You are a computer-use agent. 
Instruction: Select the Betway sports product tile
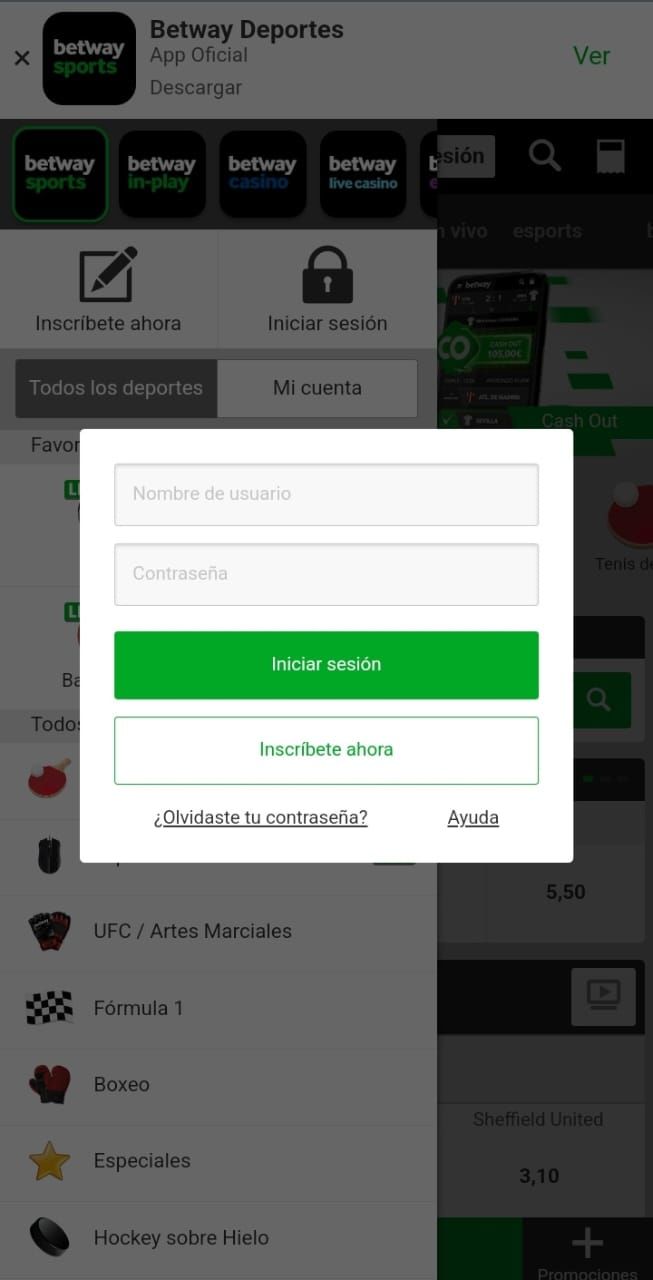pyautogui.click(x=60, y=173)
